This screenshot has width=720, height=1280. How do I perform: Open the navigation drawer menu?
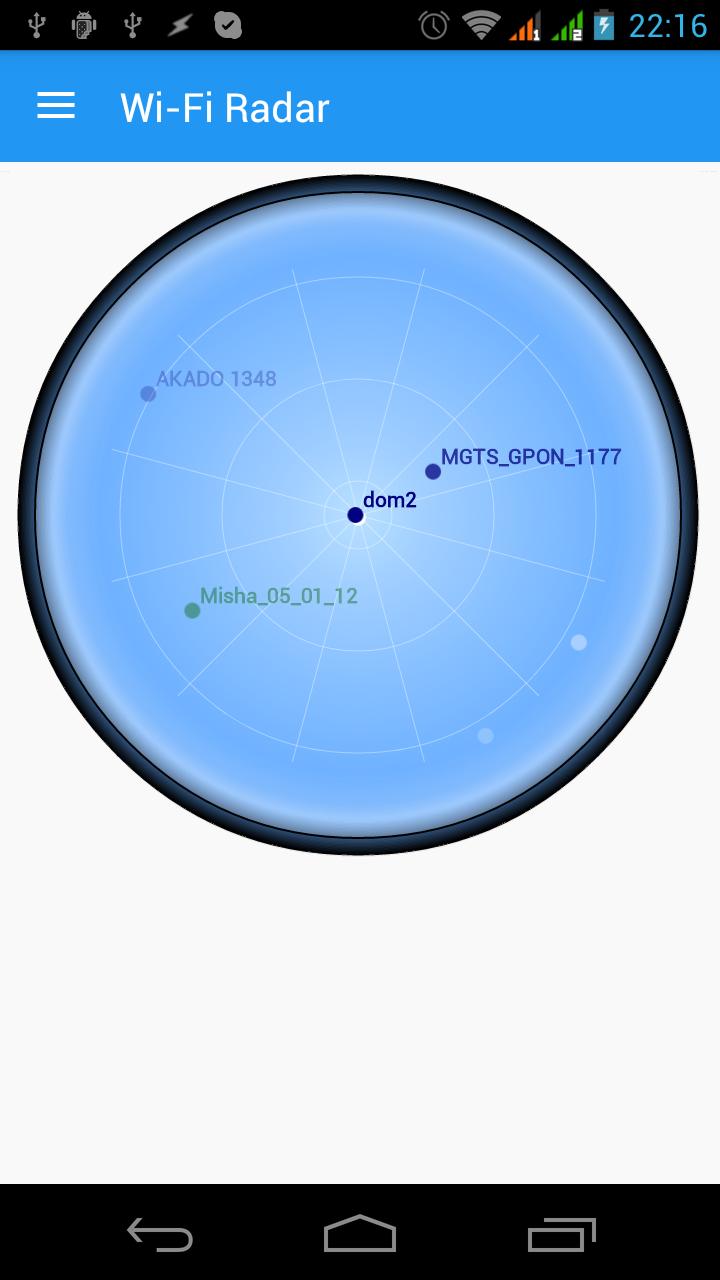click(56, 106)
